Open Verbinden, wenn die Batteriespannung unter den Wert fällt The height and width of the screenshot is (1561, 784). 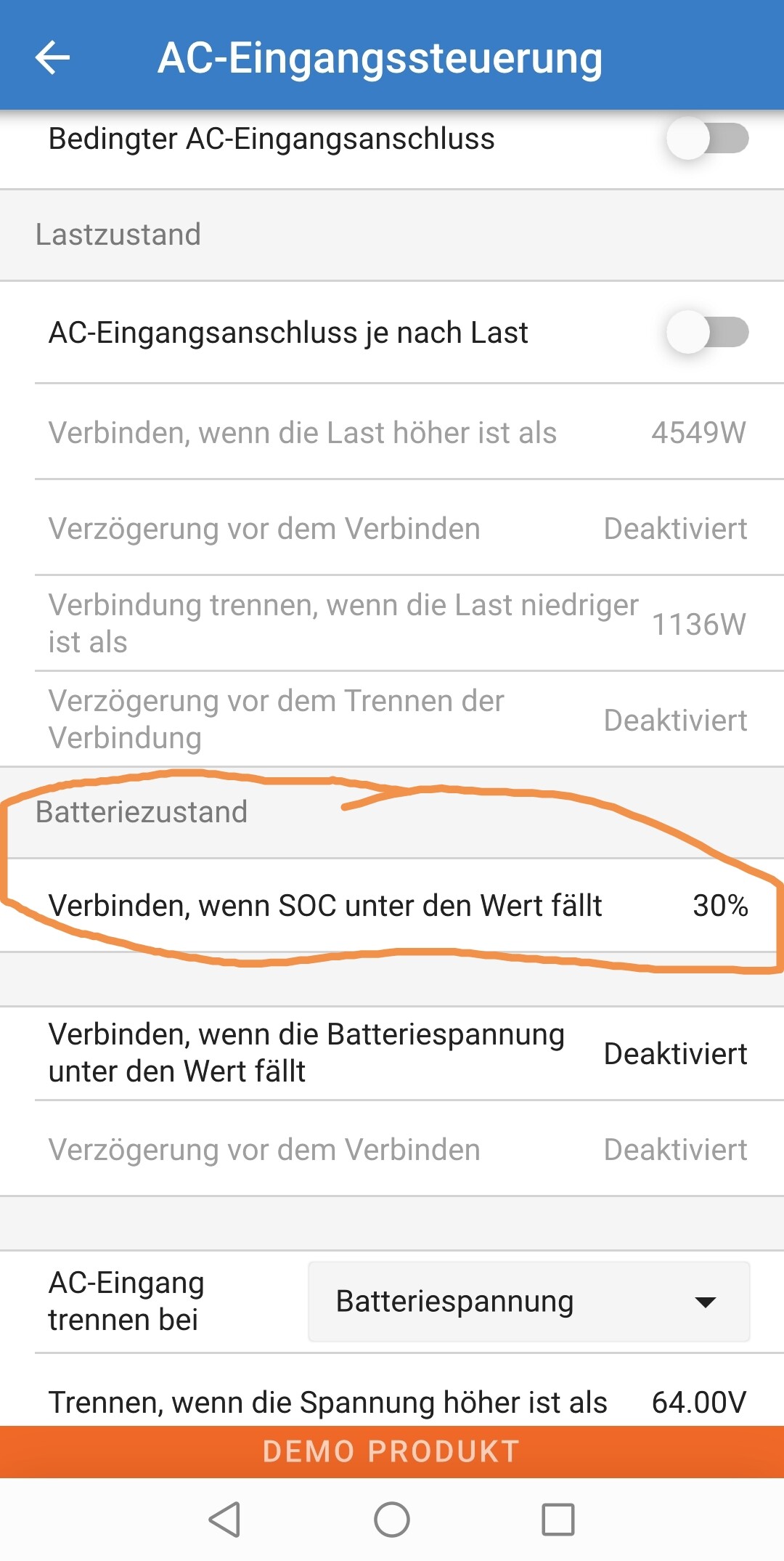coord(392,1053)
